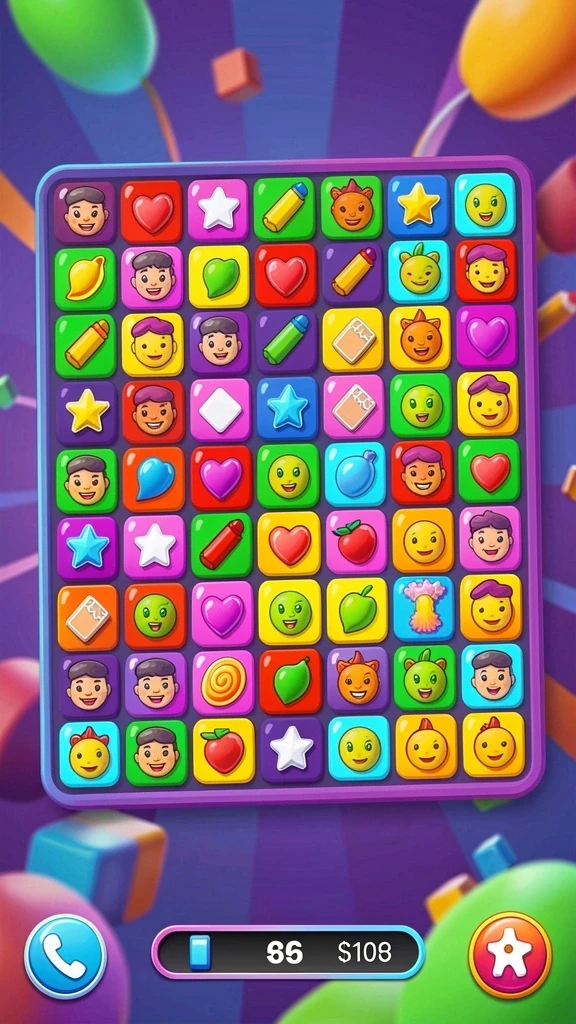
Task: Select the red apple on yellow tile
Action: point(224,750)
